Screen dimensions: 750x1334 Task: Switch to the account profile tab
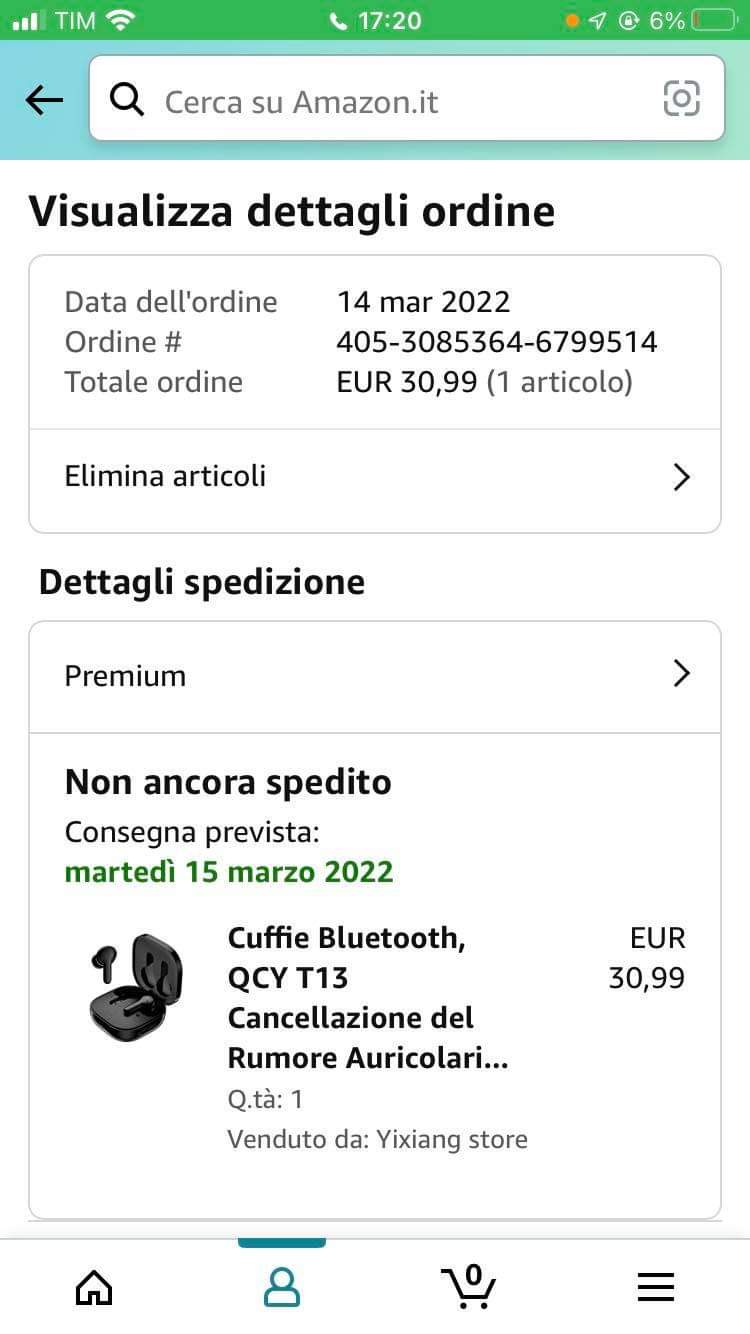(282, 1287)
